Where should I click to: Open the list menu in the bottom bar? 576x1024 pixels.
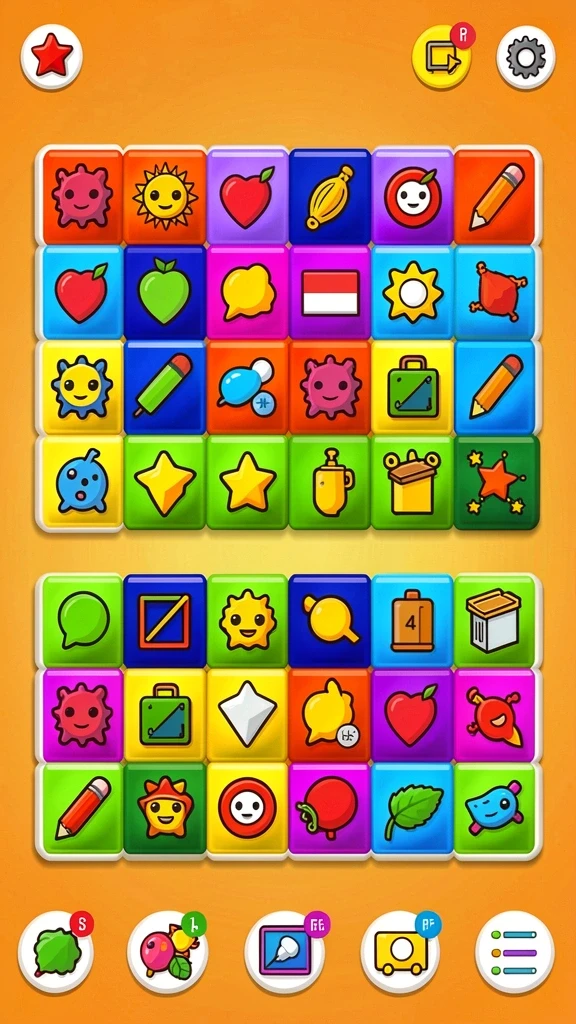(x=514, y=952)
